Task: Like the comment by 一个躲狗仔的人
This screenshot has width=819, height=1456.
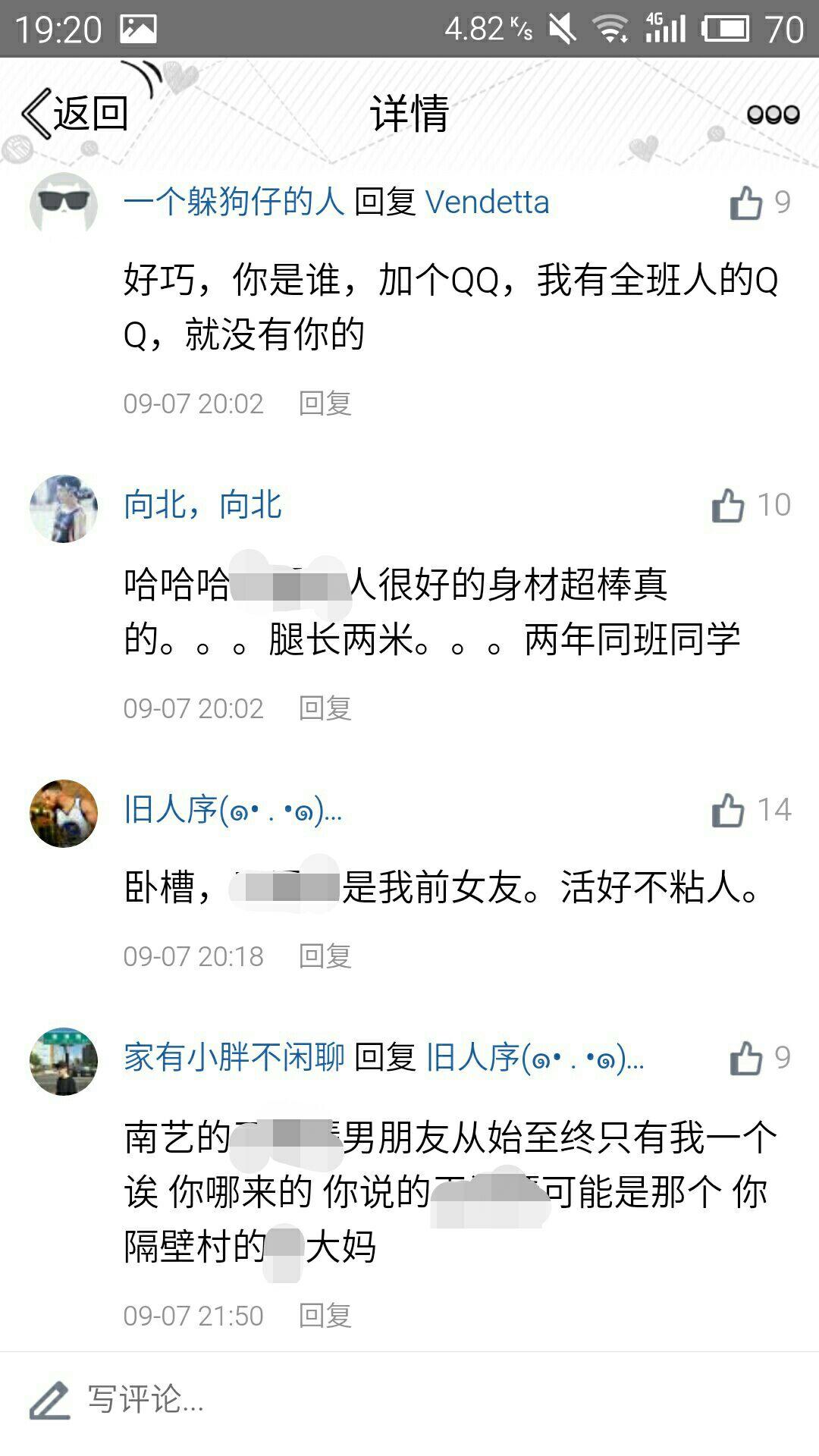Action: (746, 202)
